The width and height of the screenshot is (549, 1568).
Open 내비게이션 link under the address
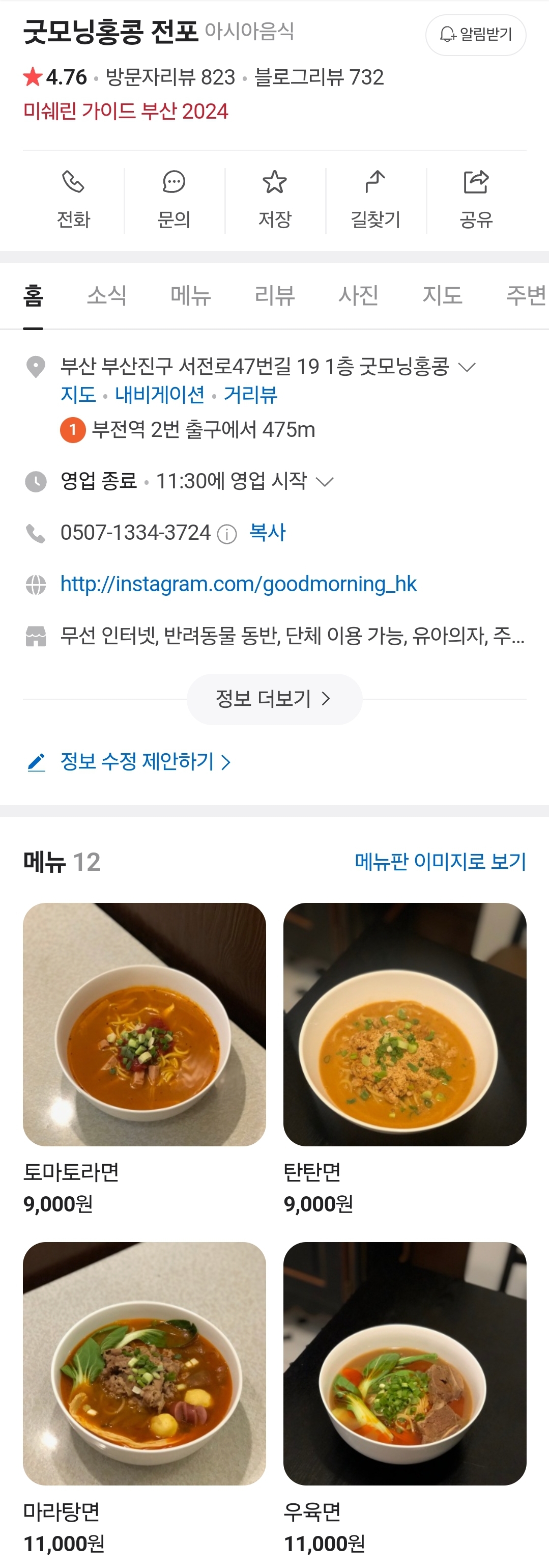point(159,395)
